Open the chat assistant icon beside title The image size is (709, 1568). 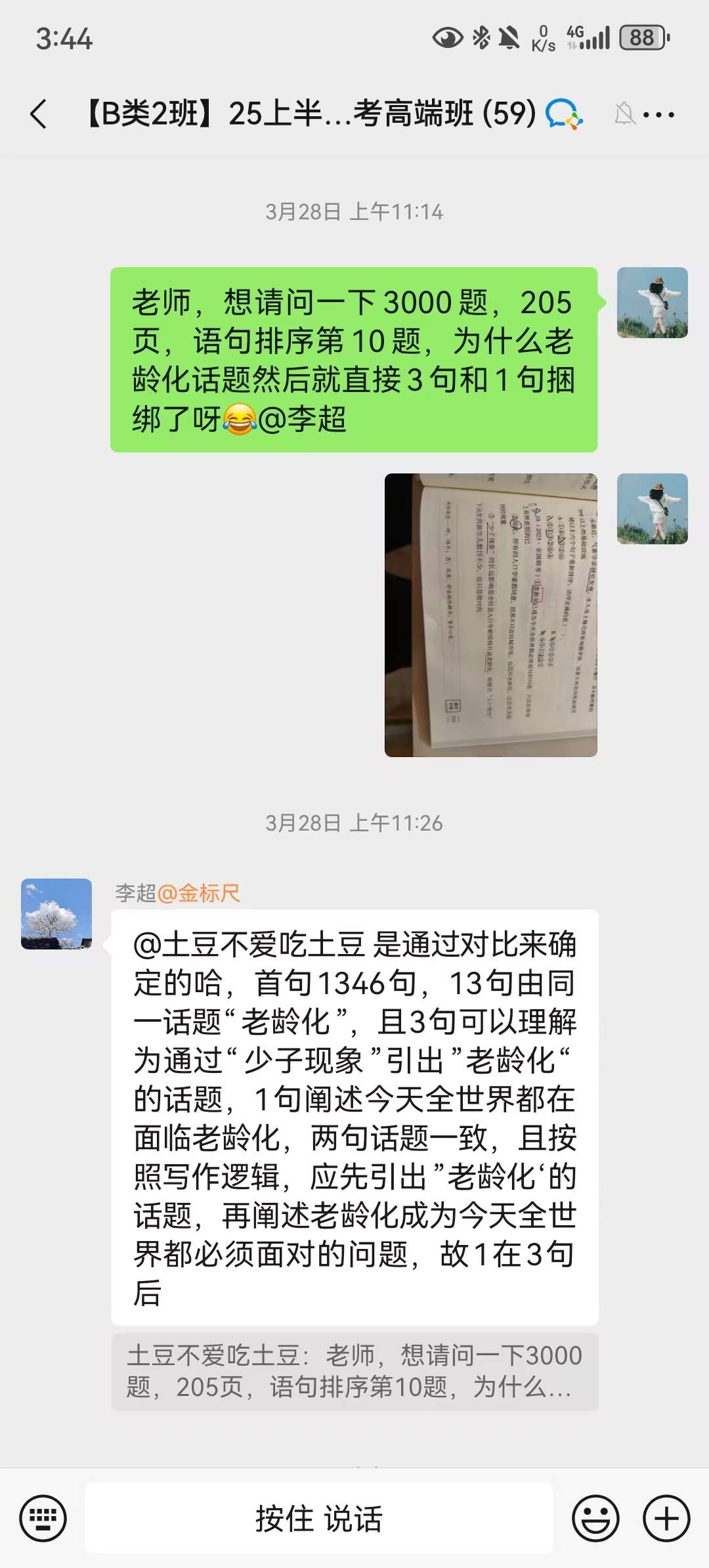coord(563,114)
